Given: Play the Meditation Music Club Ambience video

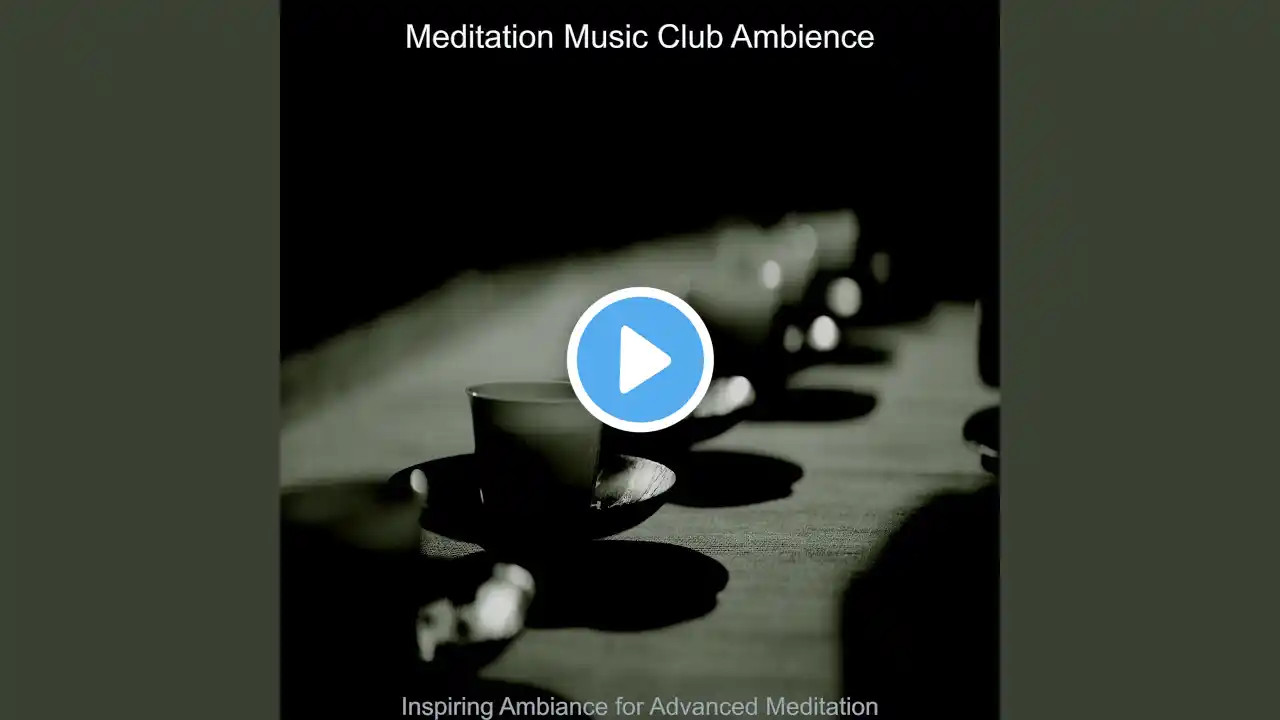Looking at the screenshot, I should (640, 359).
